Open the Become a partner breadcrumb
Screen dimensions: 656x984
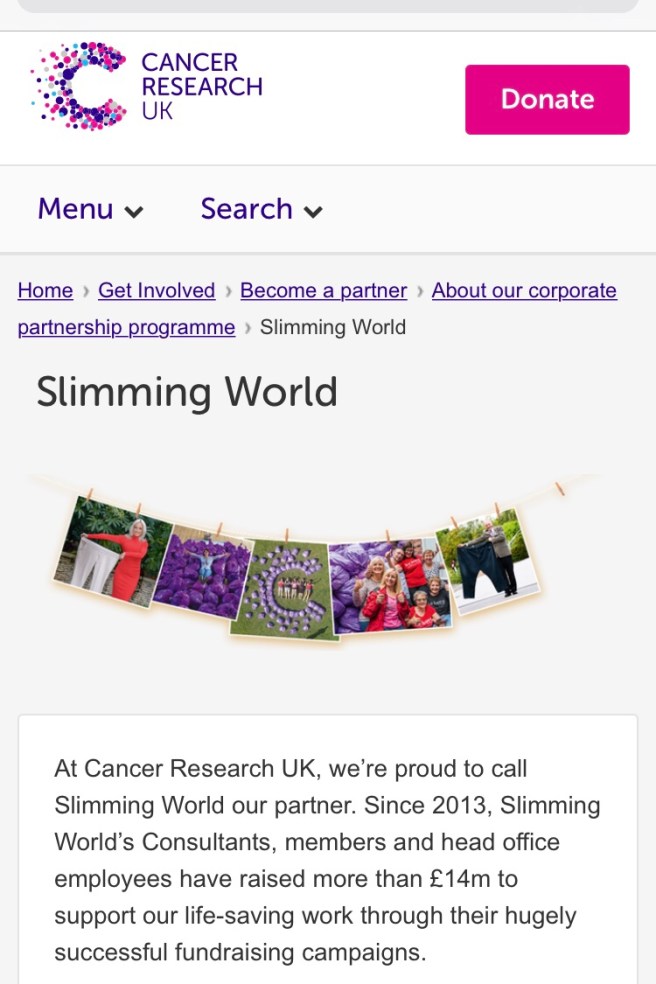323,291
